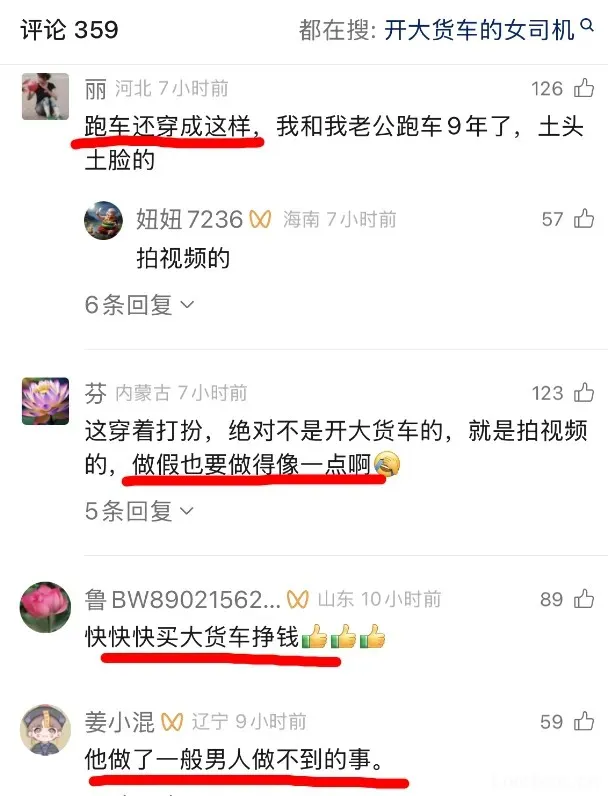Image resolution: width=608 pixels, height=796 pixels.
Task: Open 丽's profile avatar
Action: coord(45,97)
